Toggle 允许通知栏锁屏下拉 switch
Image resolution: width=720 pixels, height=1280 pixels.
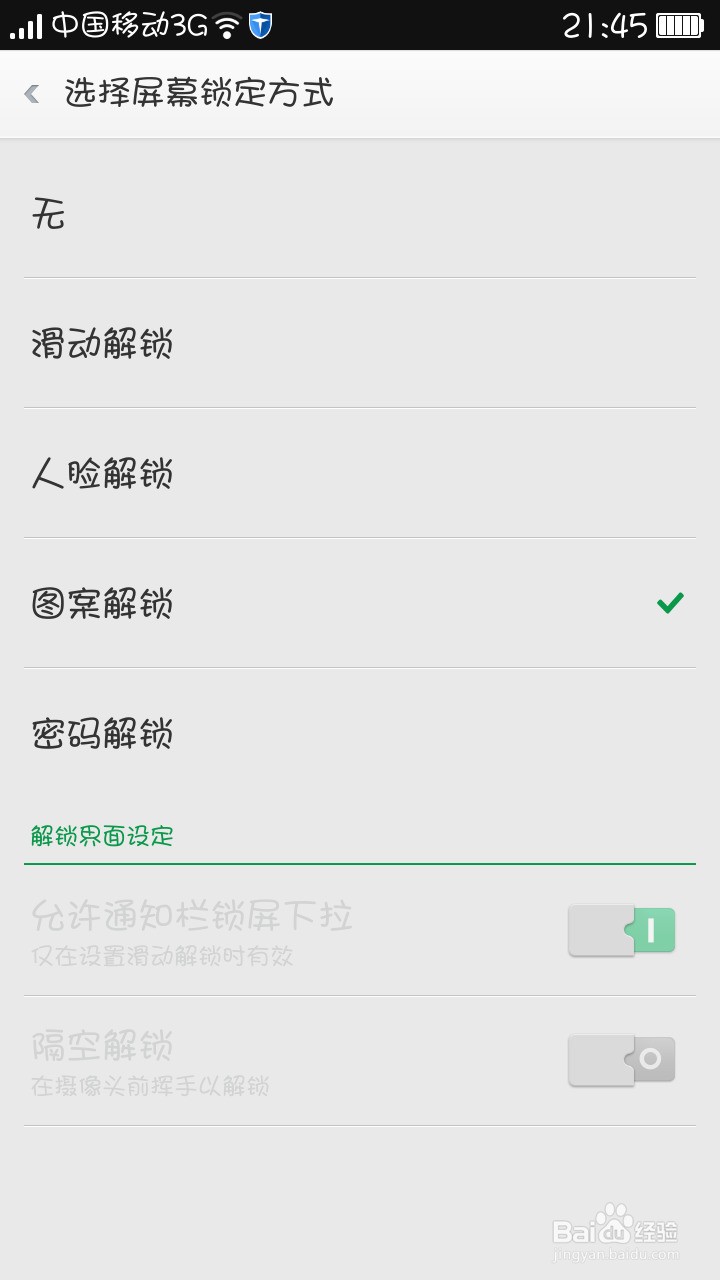coord(621,930)
